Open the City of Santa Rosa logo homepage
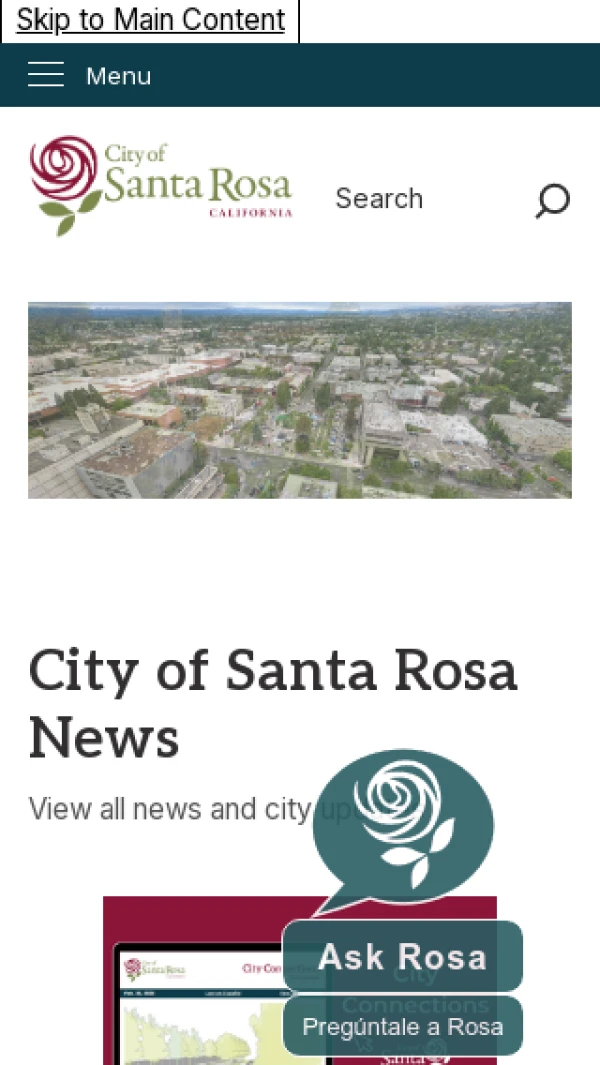This screenshot has width=600, height=1065. point(161,186)
